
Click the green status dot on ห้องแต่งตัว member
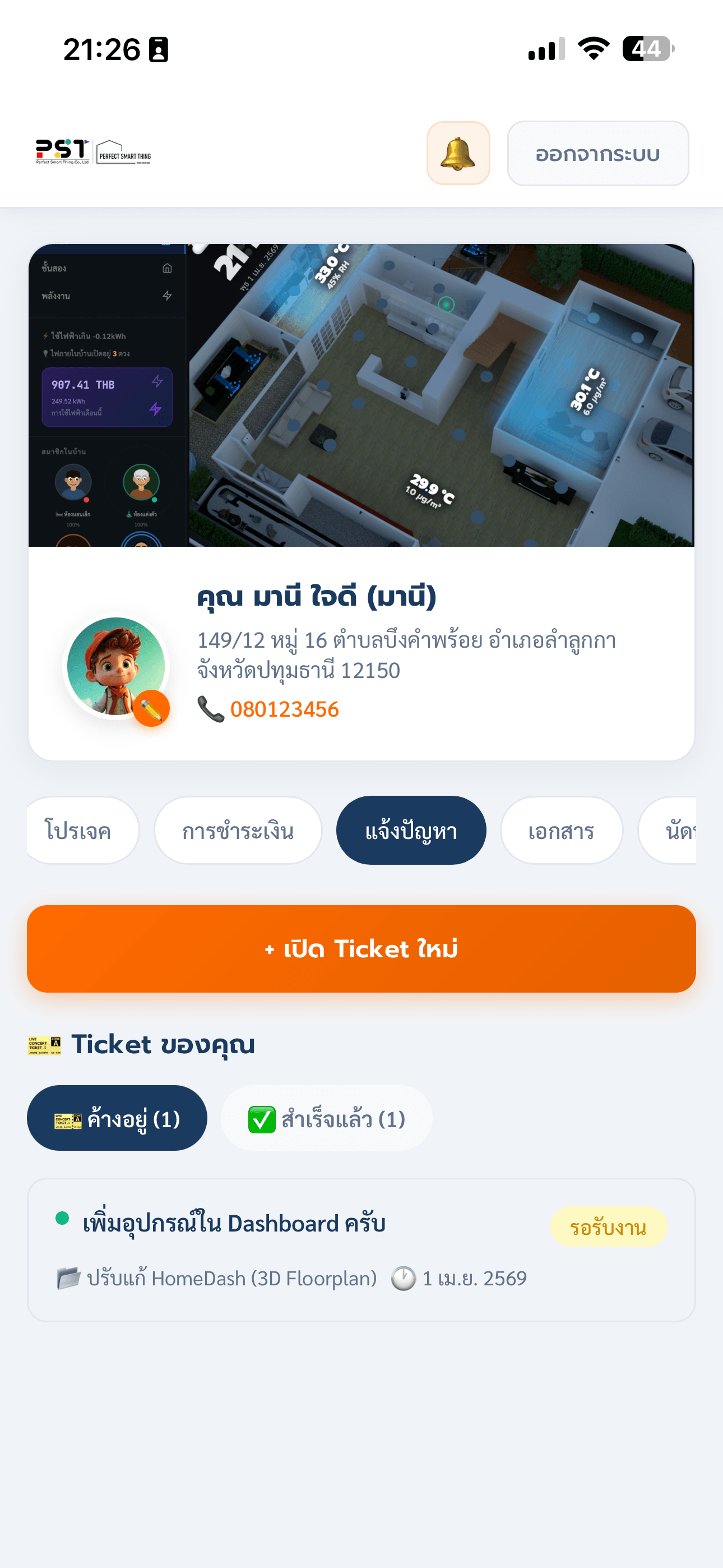(x=155, y=500)
